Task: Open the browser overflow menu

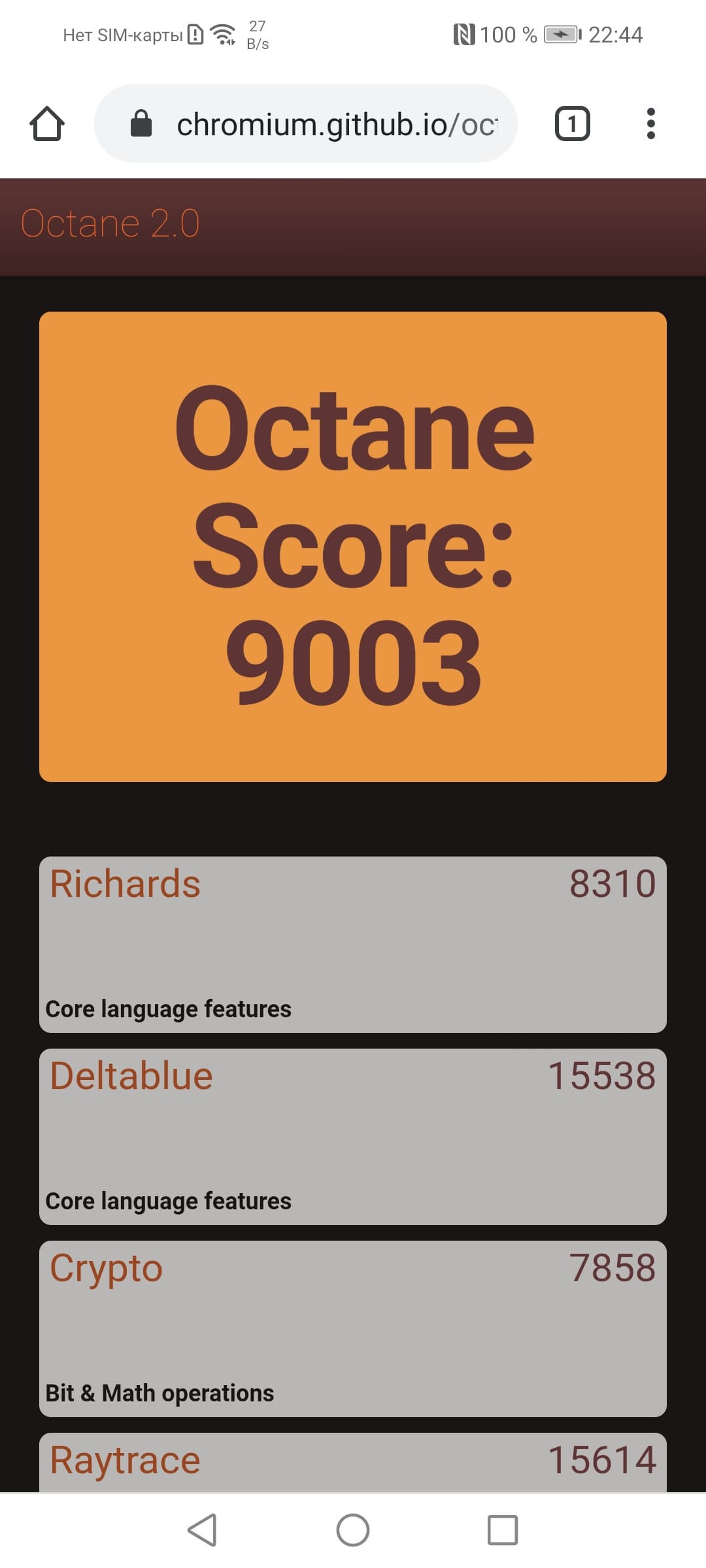Action: [650, 123]
